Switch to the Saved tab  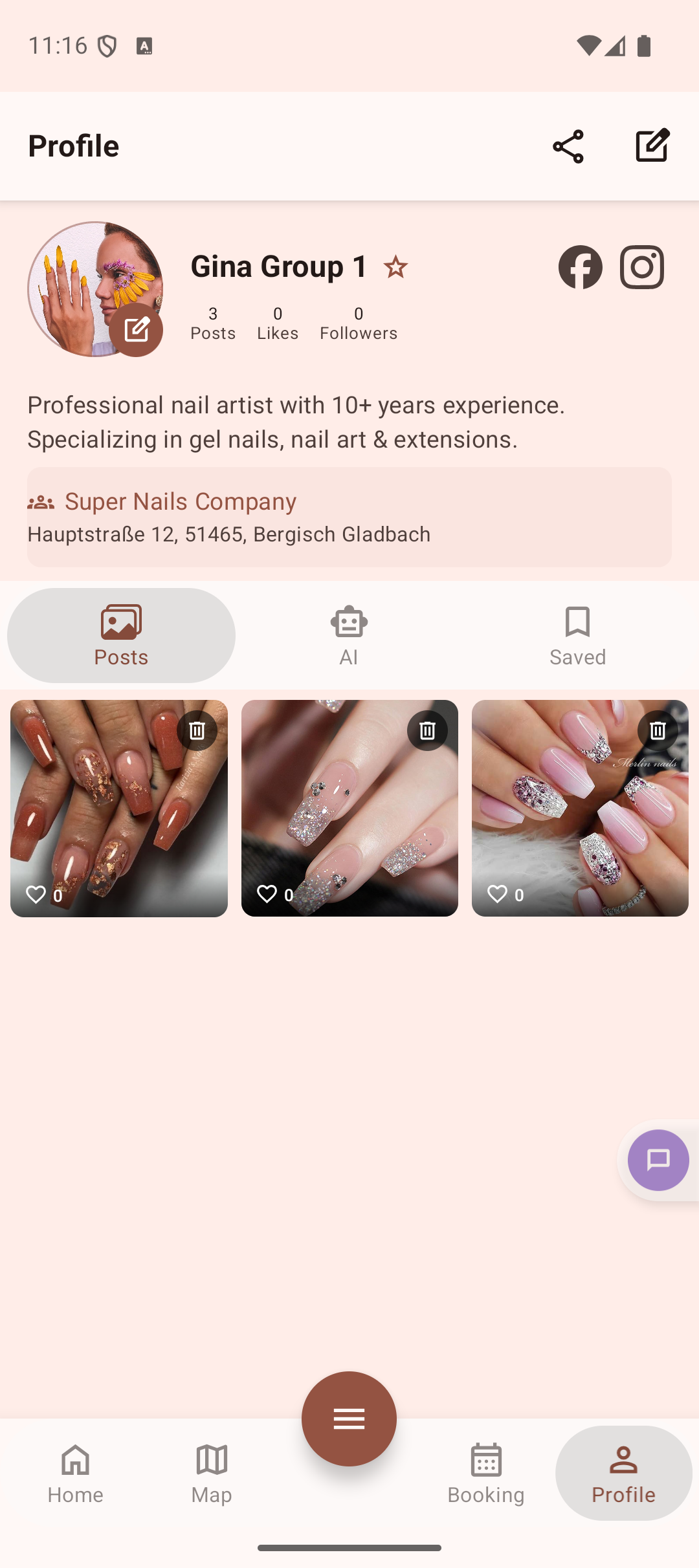(x=577, y=635)
